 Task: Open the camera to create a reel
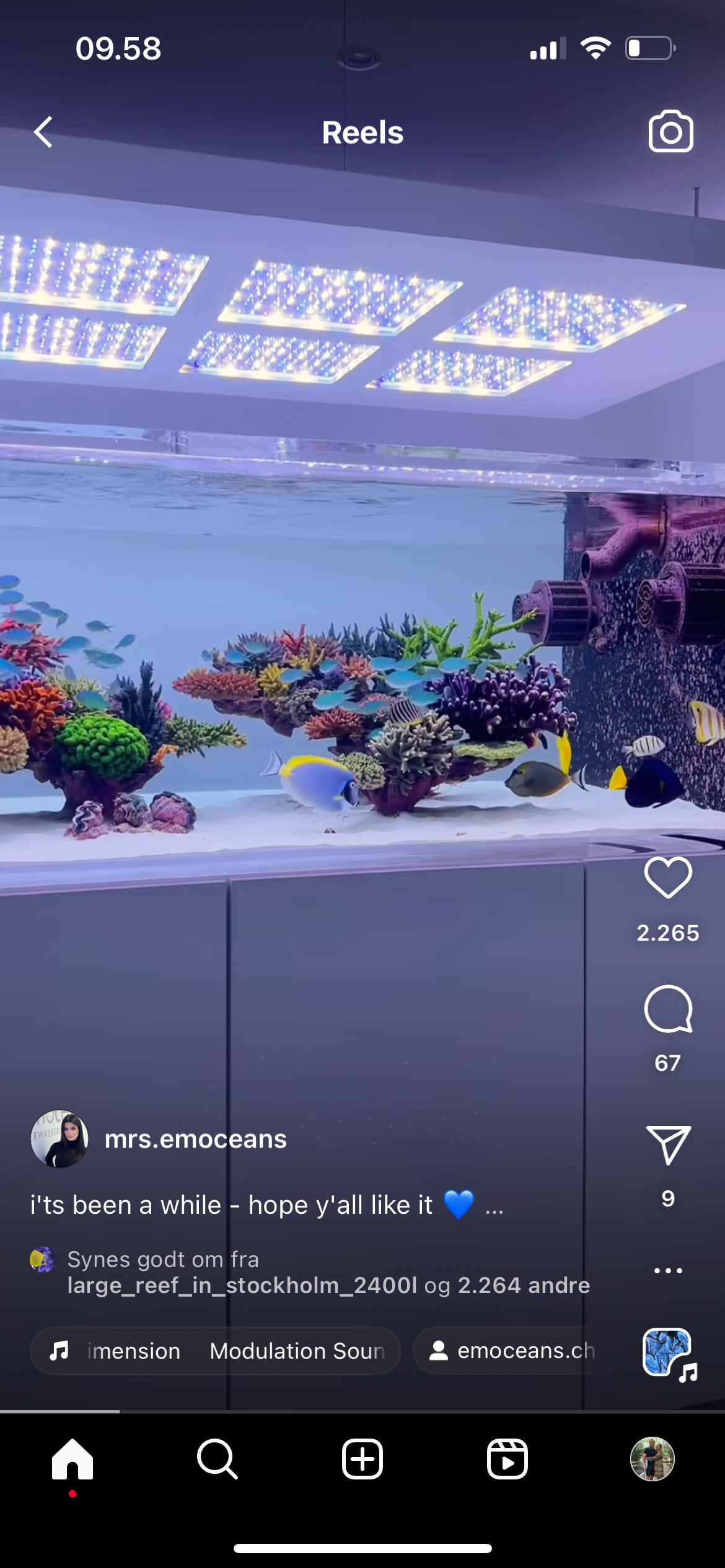670,131
